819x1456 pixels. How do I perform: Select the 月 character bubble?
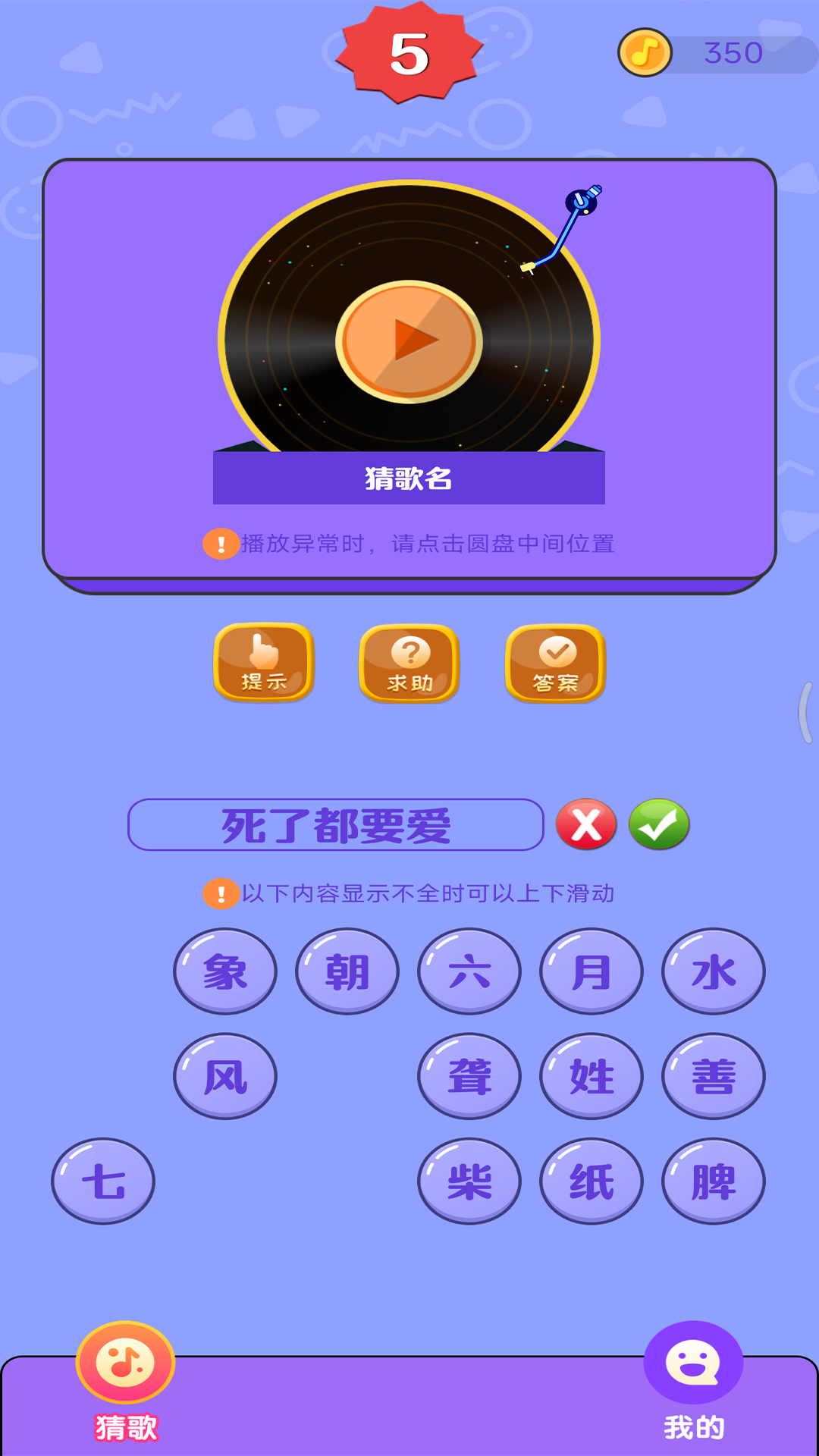tap(590, 970)
